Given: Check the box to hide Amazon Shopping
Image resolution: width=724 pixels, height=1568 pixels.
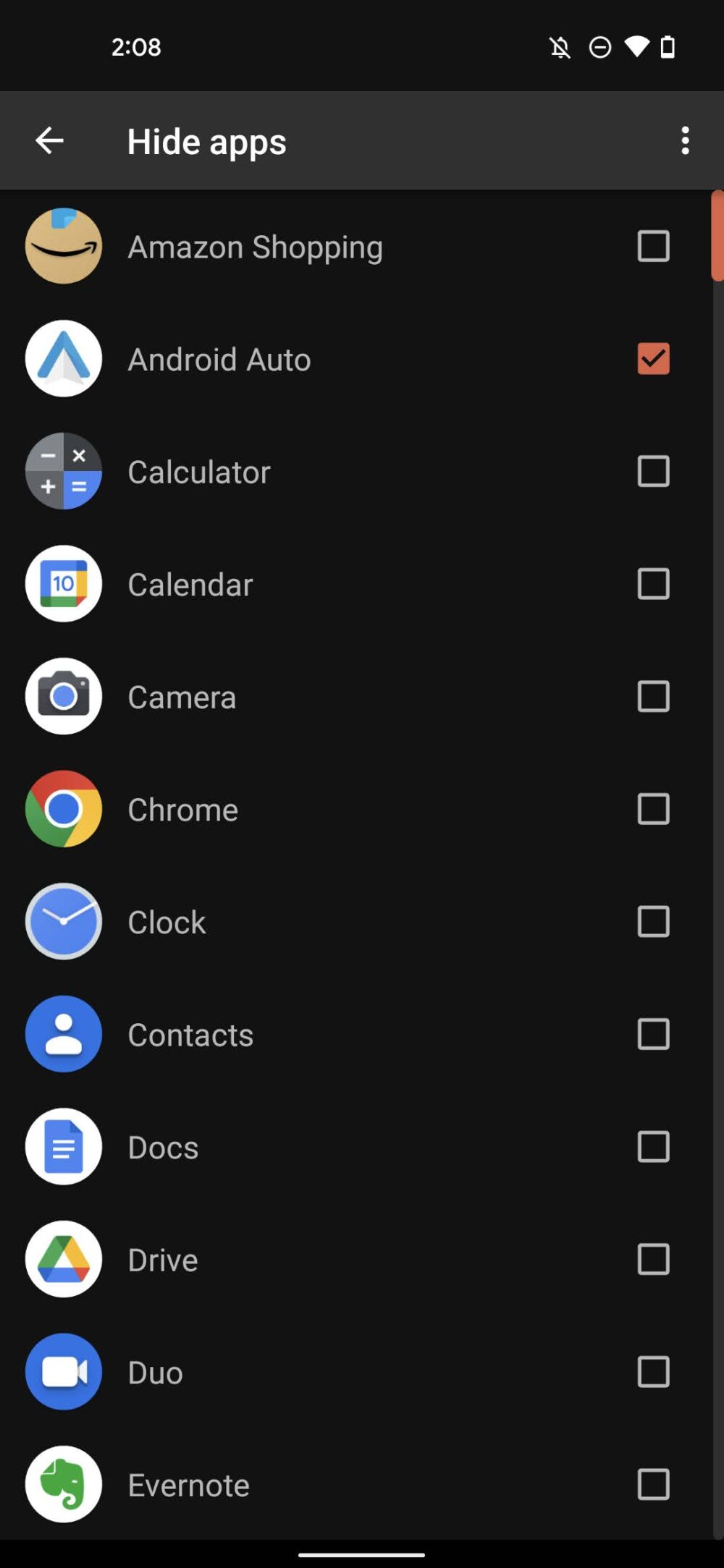Looking at the screenshot, I should [x=652, y=246].
